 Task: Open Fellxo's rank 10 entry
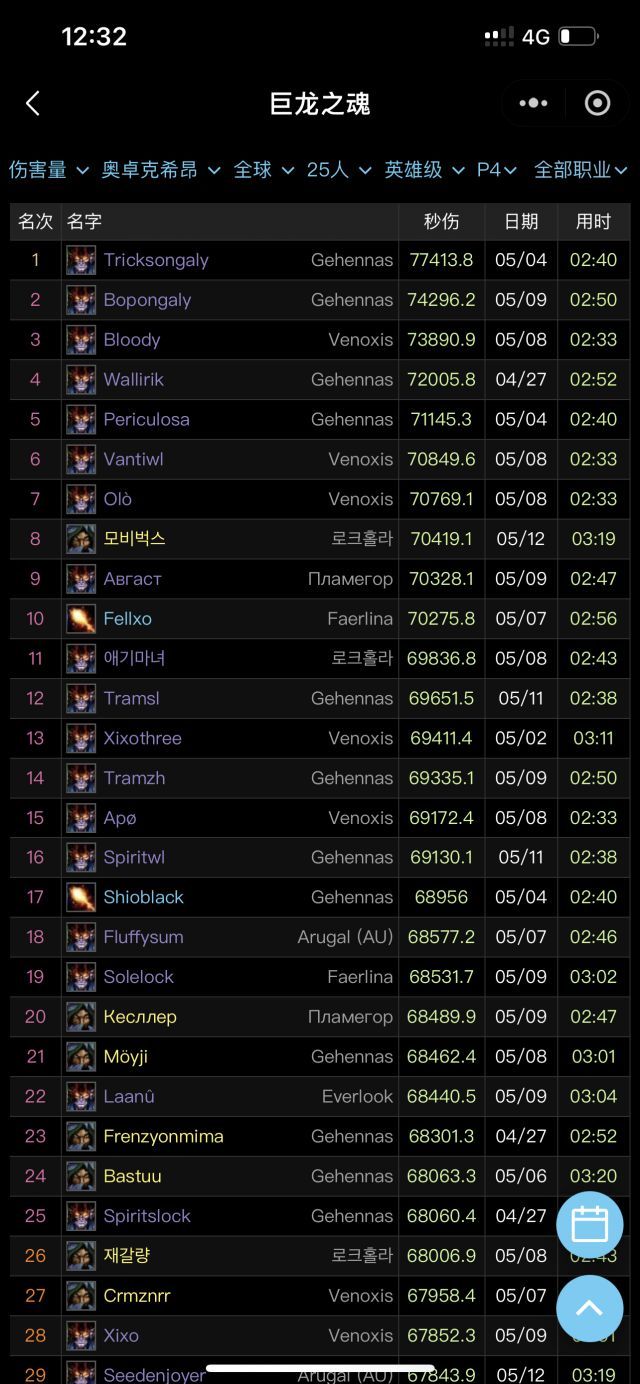pos(128,619)
